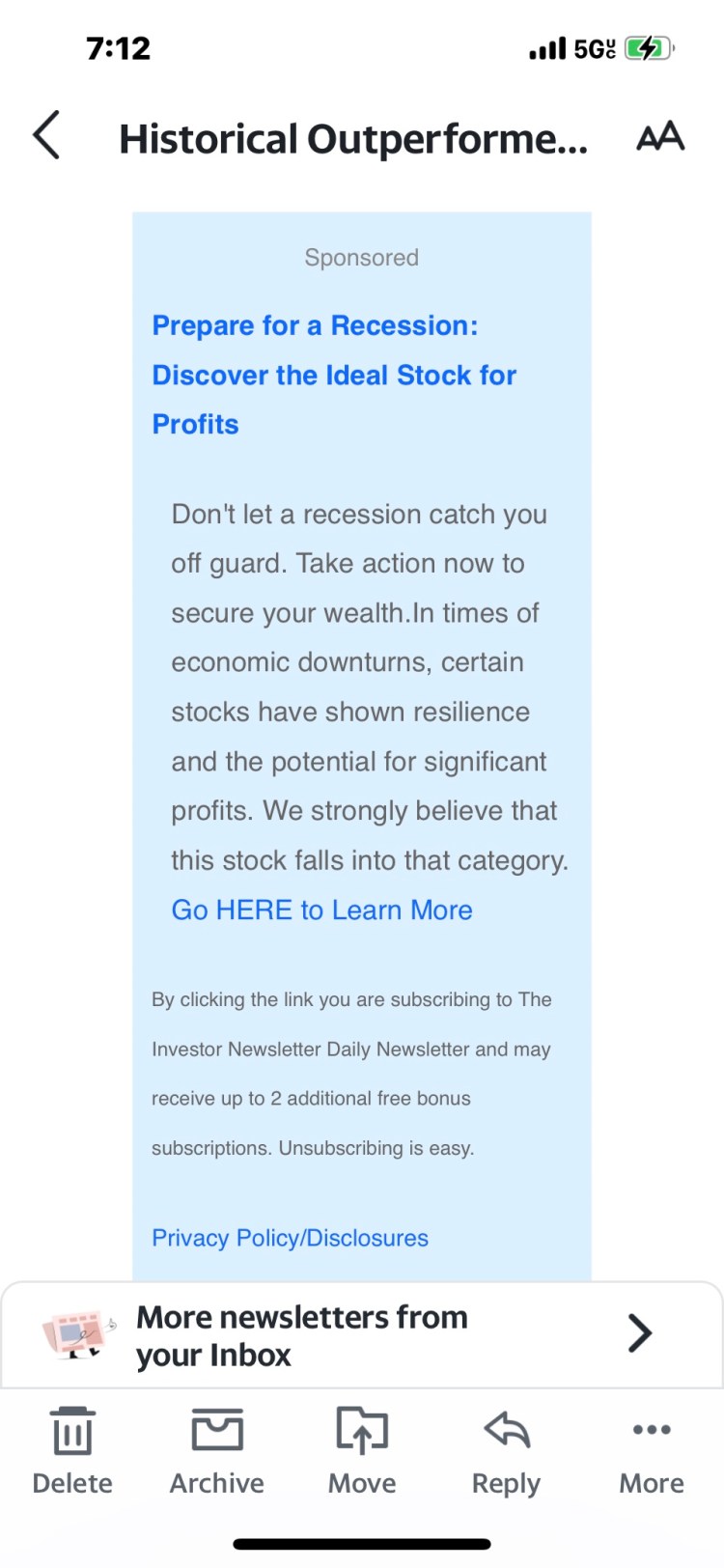This screenshot has width=724, height=1568.
Task: Show More actions in the toolbar
Action: click(652, 1450)
